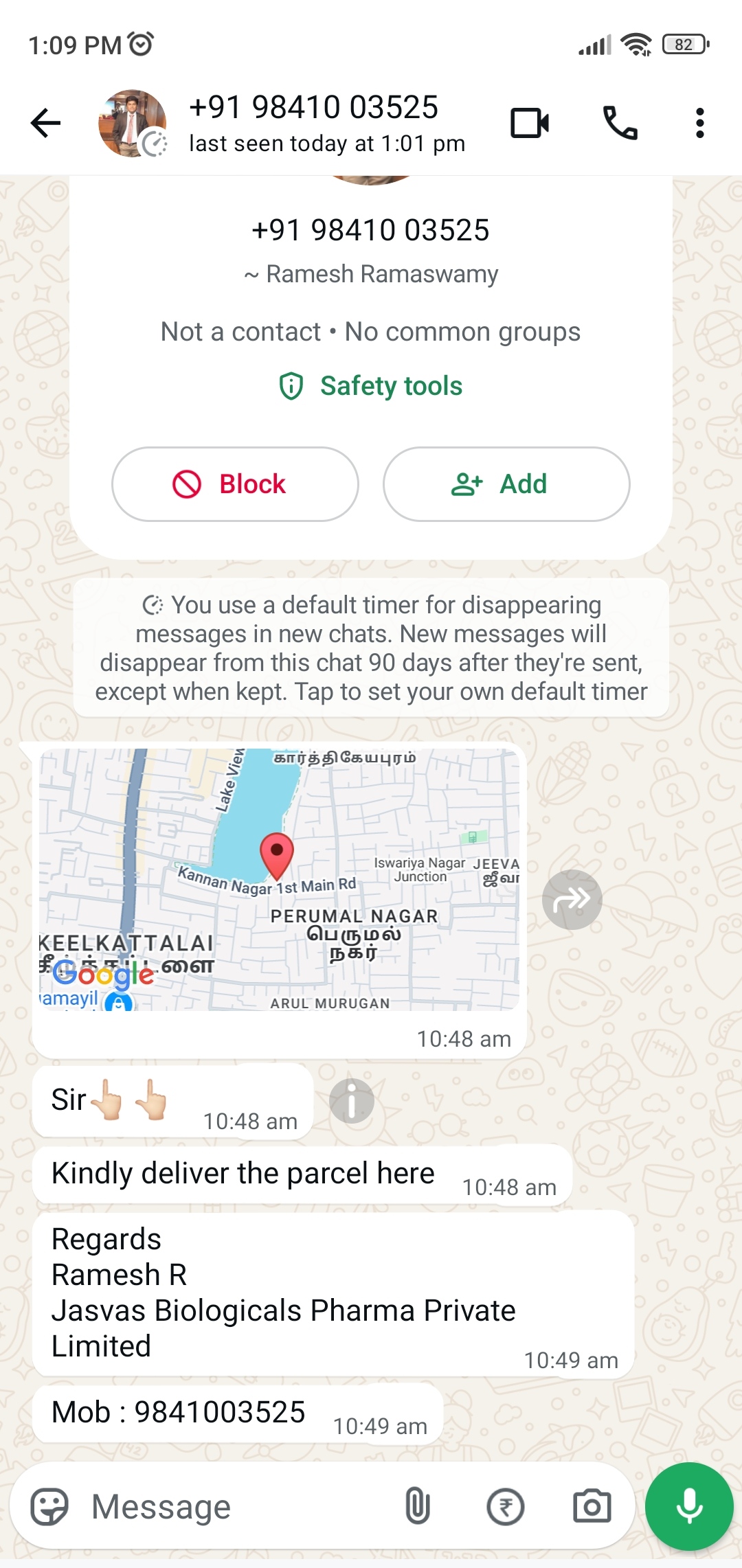Screen dimensions: 742x1568
Task: Attach a file with the paperclip
Action: coord(418,1507)
